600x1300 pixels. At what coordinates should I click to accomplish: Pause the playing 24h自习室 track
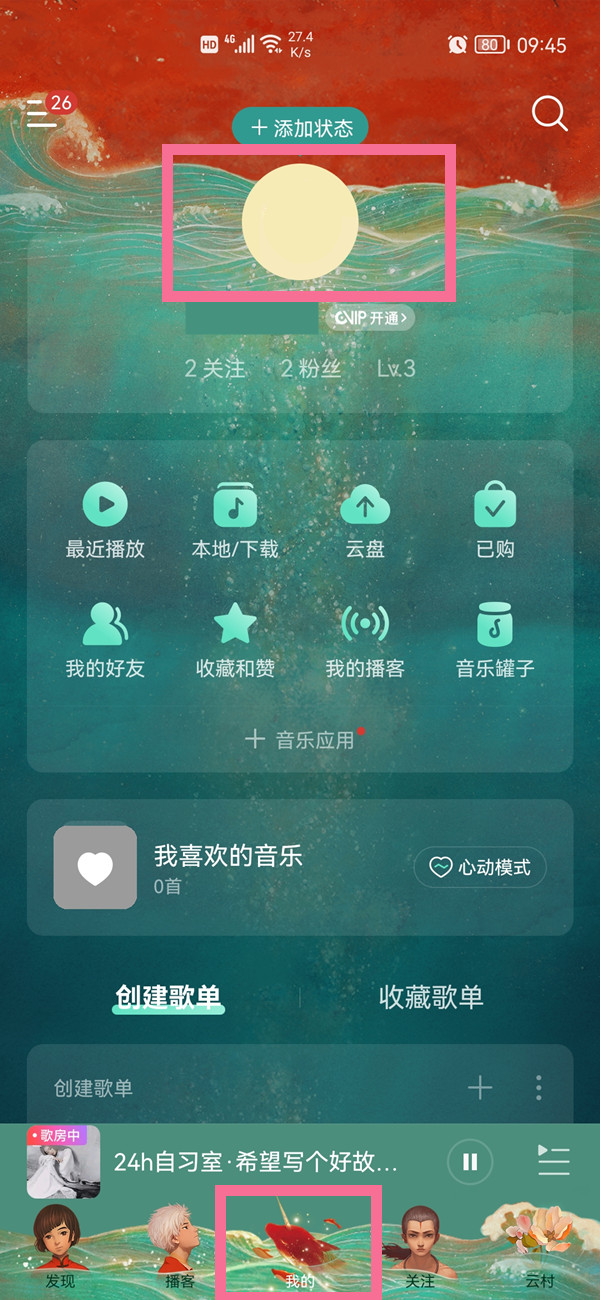point(469,1162)
